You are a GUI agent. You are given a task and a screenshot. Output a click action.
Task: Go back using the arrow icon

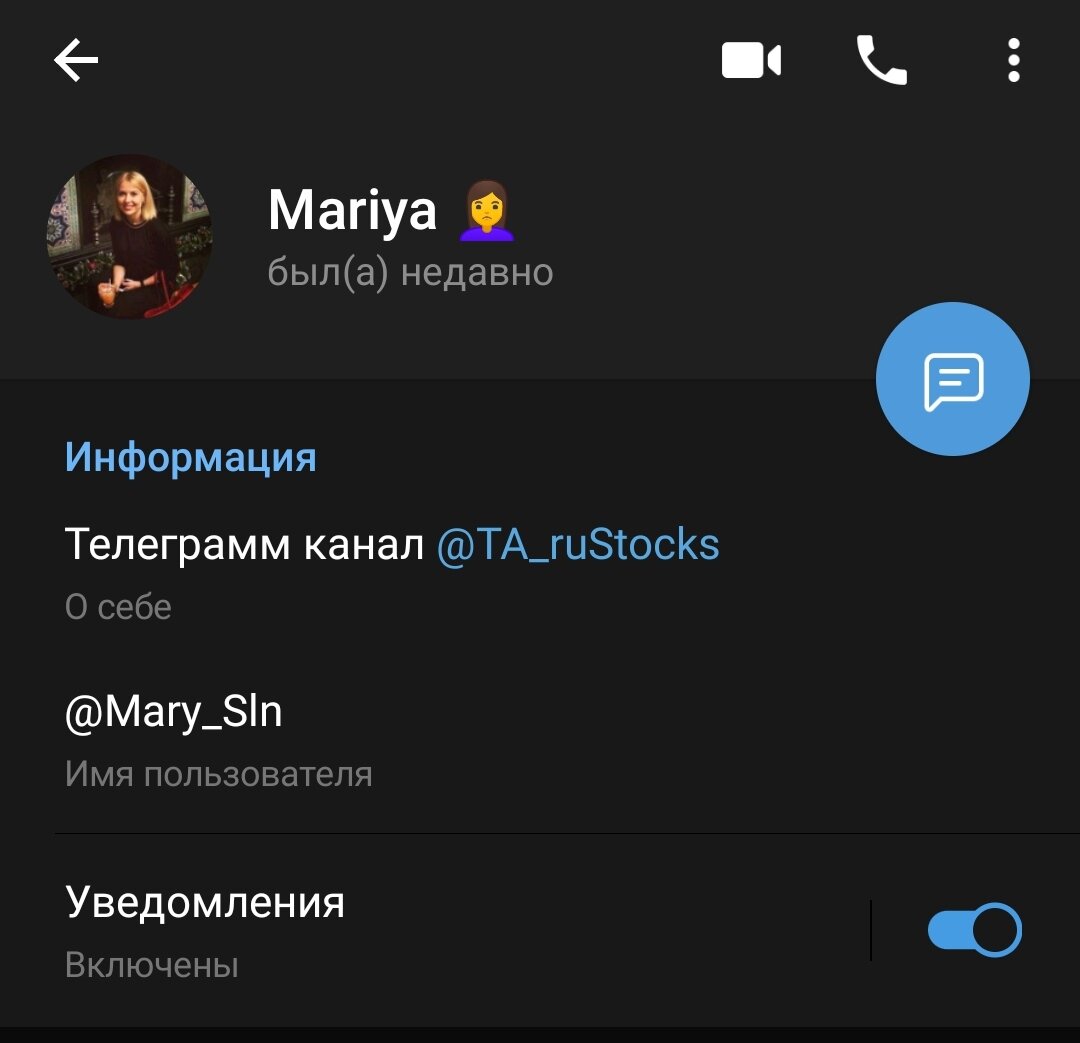coord(76,61)
